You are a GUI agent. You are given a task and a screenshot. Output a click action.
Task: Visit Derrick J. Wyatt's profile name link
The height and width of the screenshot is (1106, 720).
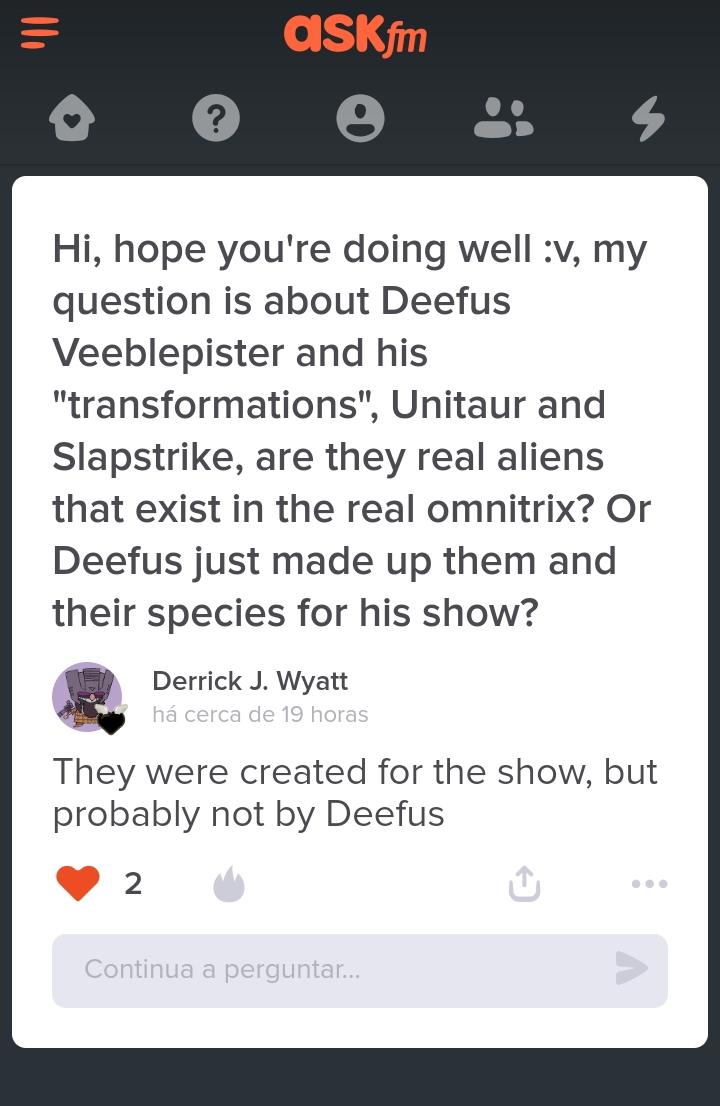[x=250, y=682]
